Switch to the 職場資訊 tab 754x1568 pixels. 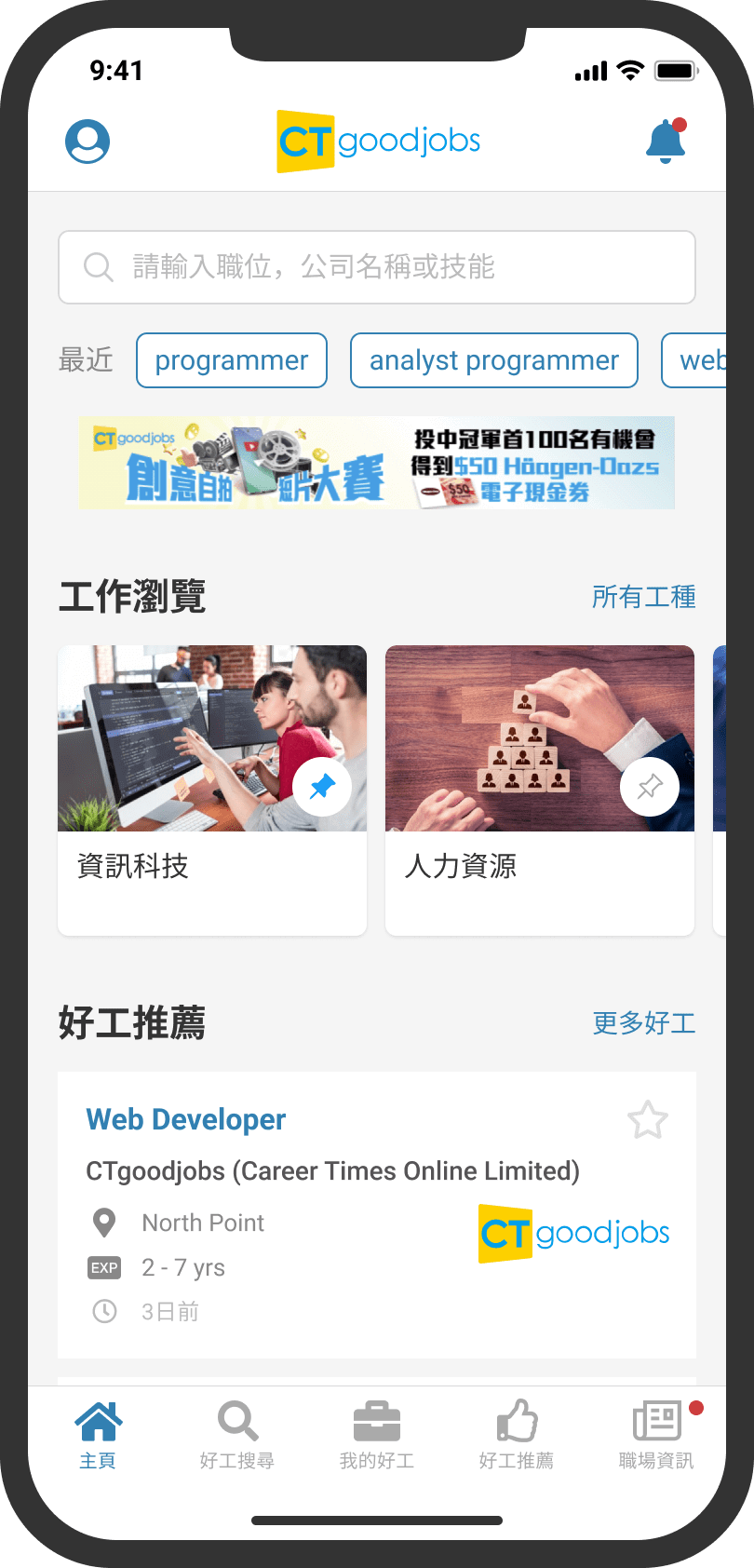656,1435
